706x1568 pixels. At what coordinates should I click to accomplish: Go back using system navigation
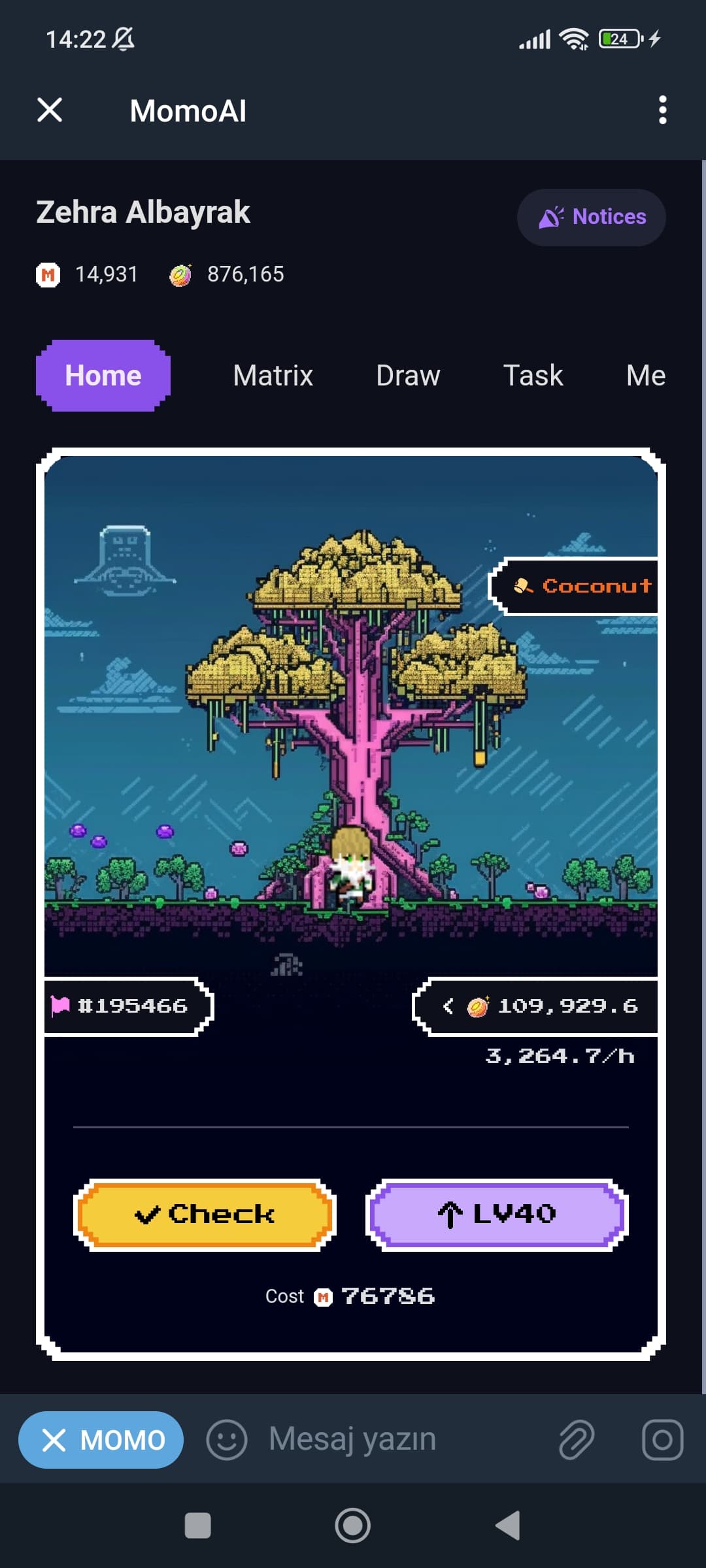[507, 1526]
